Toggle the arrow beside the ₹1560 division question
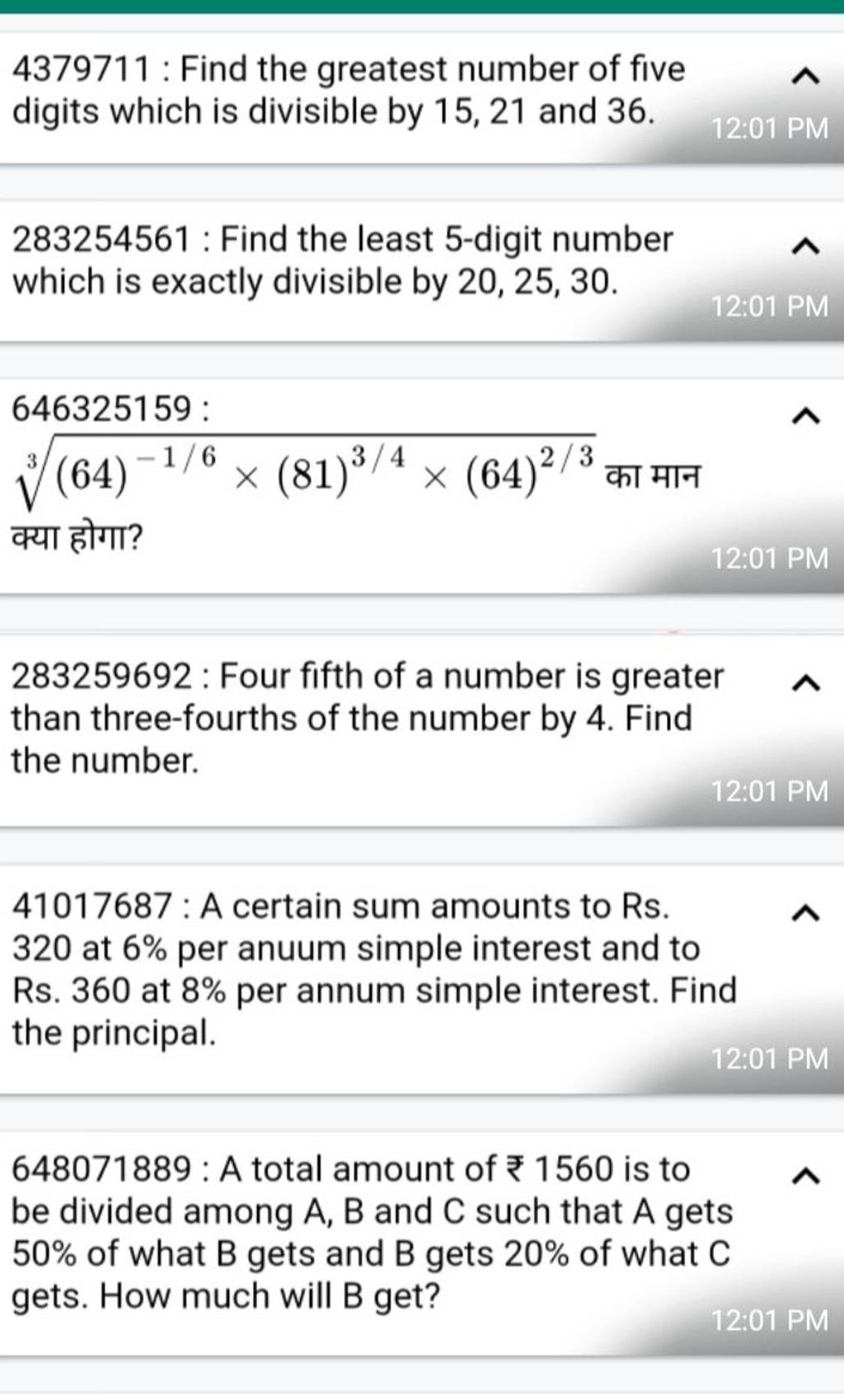The image size is (844, 1400). (x=805, y=1176)
